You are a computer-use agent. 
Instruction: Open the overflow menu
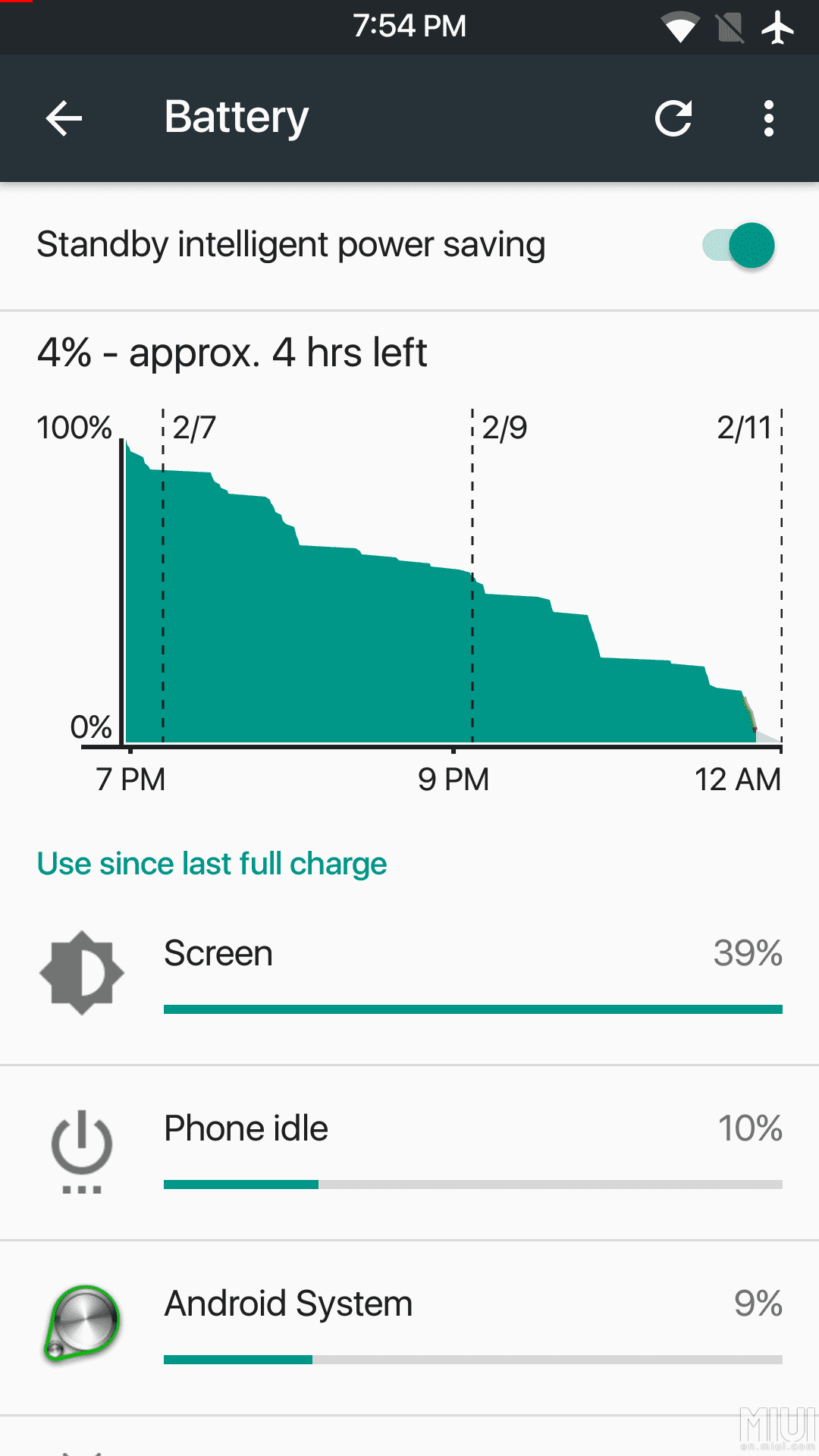click(769, 118)
